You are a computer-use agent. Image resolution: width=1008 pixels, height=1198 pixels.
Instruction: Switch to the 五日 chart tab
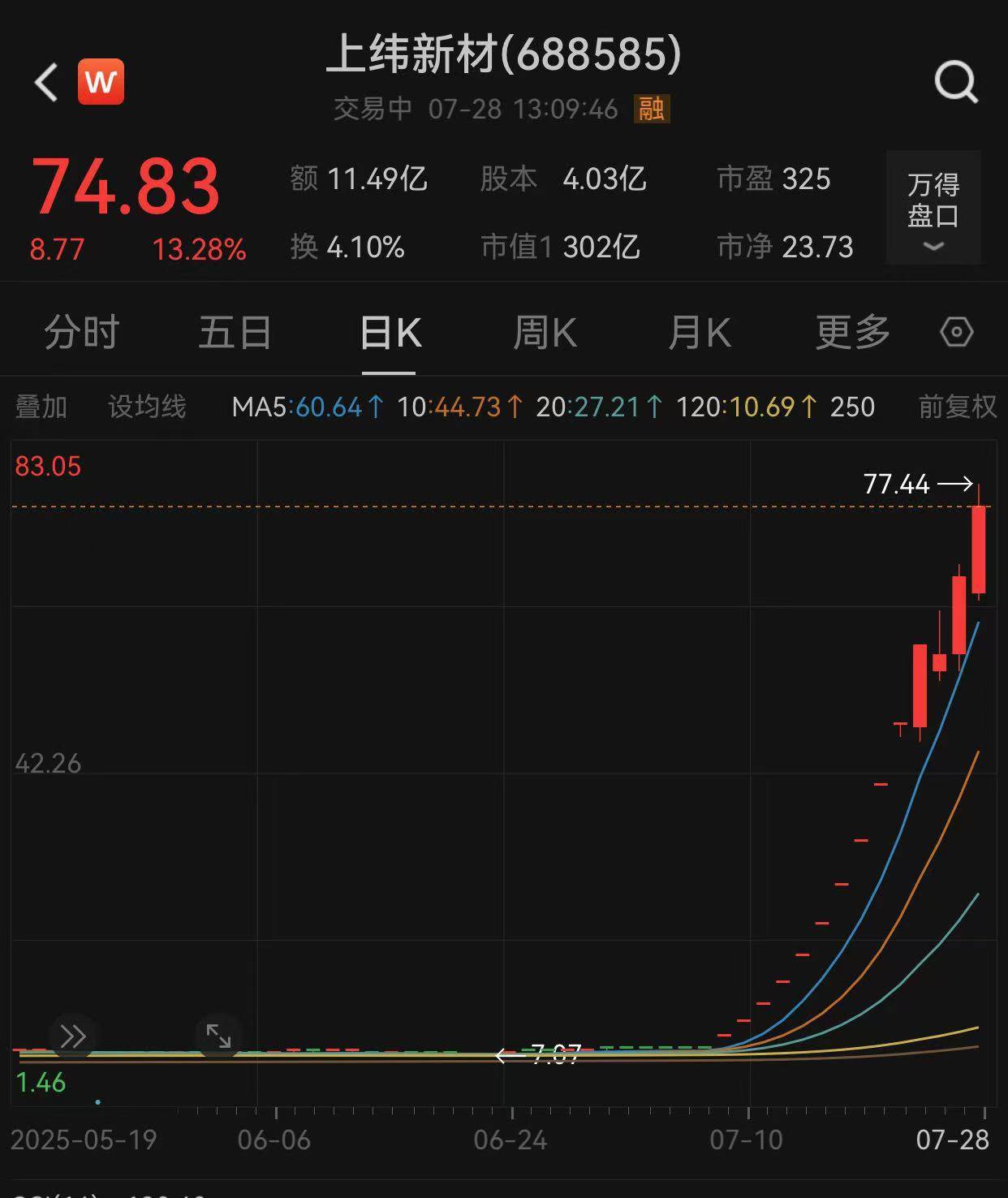click(235, 333)
